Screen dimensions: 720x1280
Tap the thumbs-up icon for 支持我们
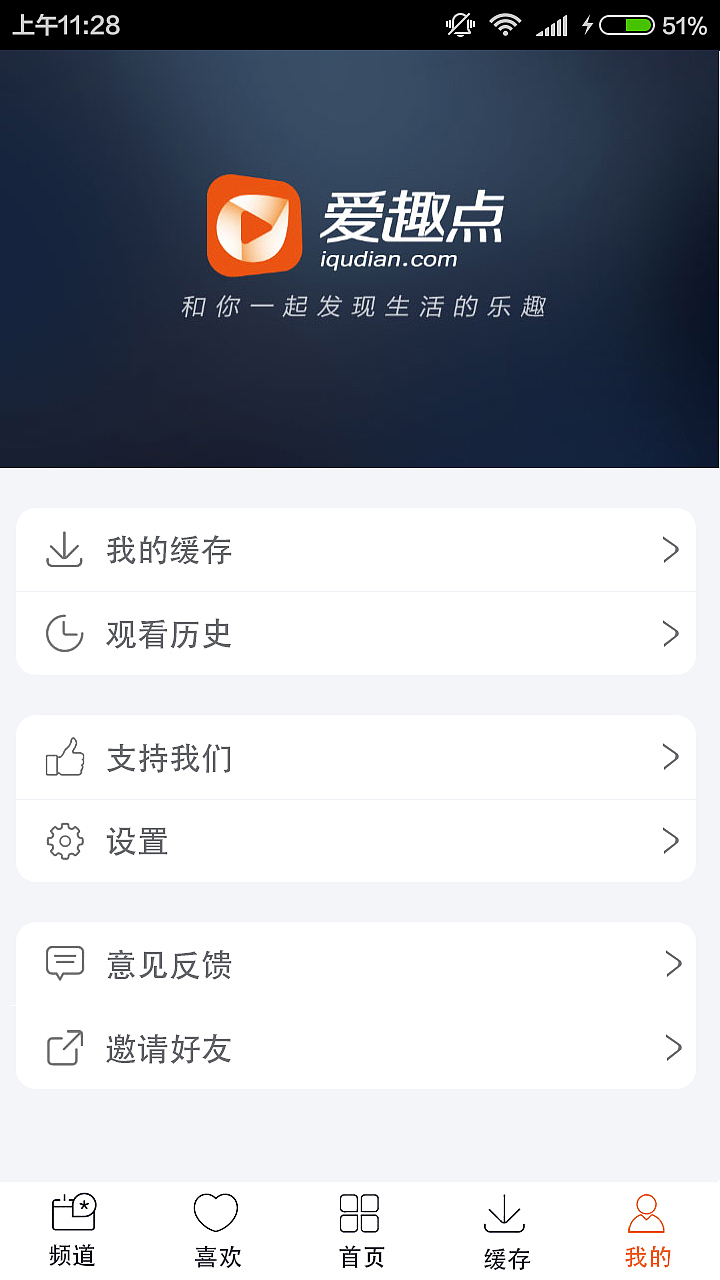(65, 757)
